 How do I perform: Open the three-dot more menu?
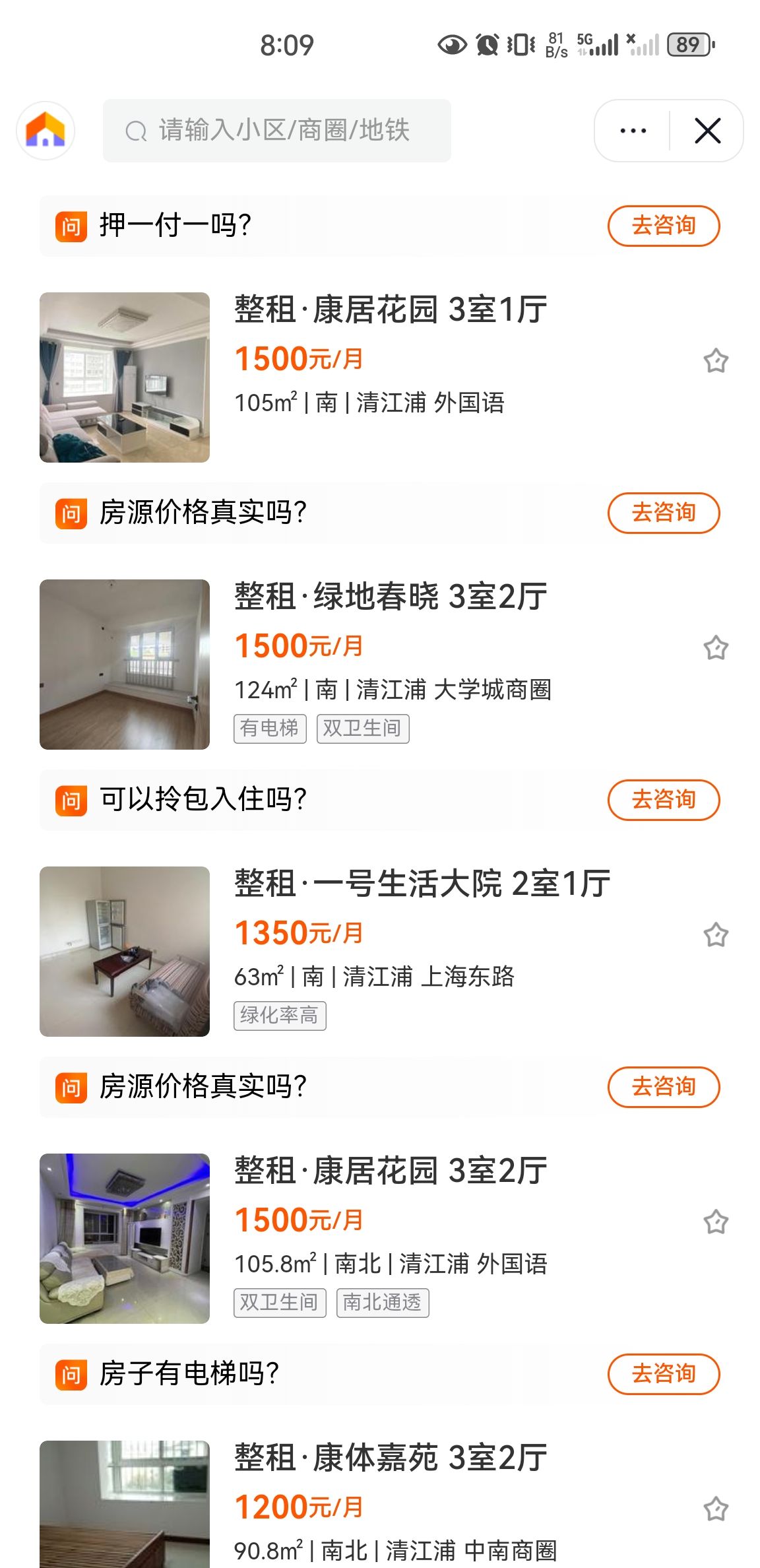(633, 131)
